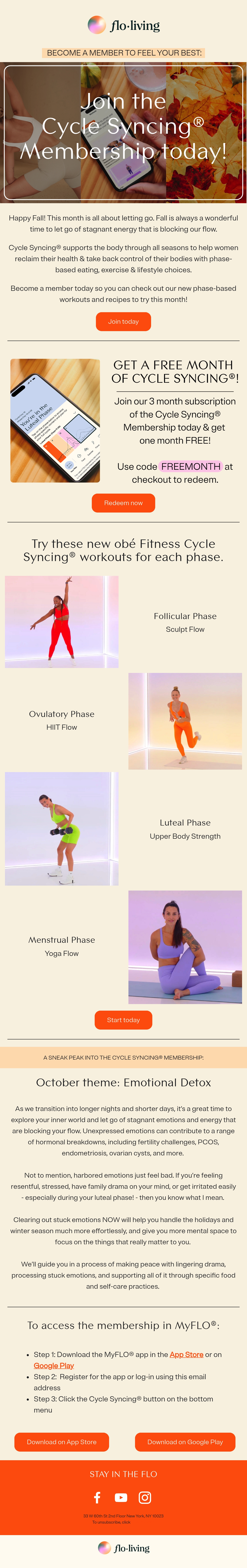Tap the Join today button
This screenshot has width=247, height=1568.
(x=123, y=321)
